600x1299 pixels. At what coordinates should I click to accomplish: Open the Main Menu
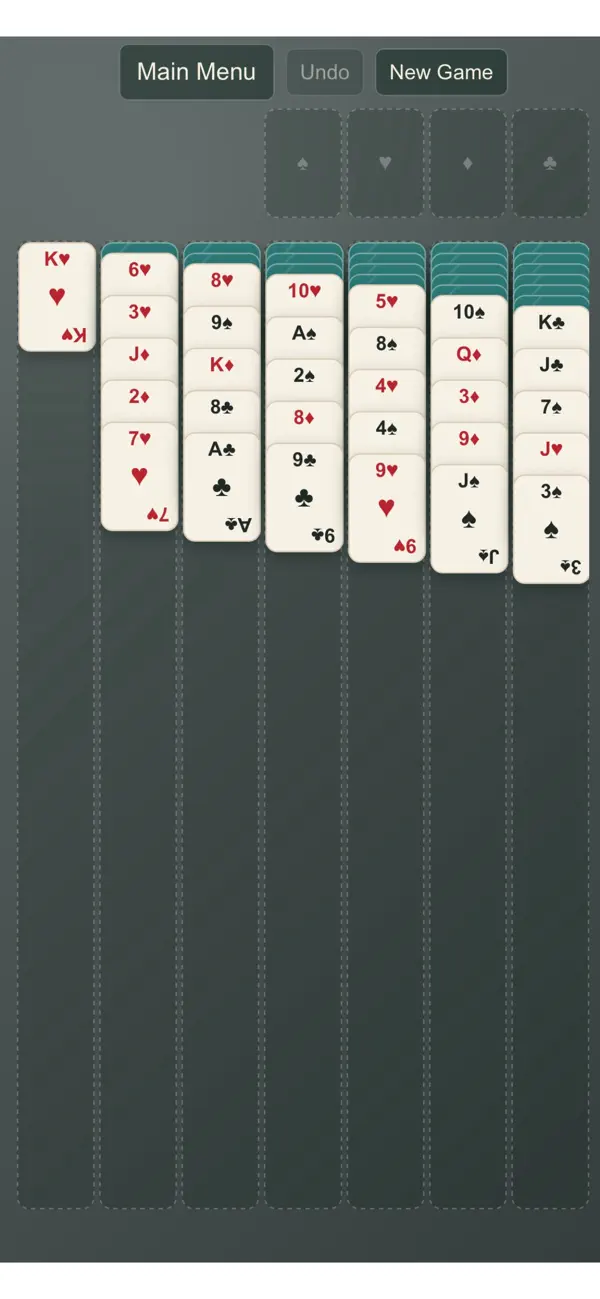tap(196, 72)
